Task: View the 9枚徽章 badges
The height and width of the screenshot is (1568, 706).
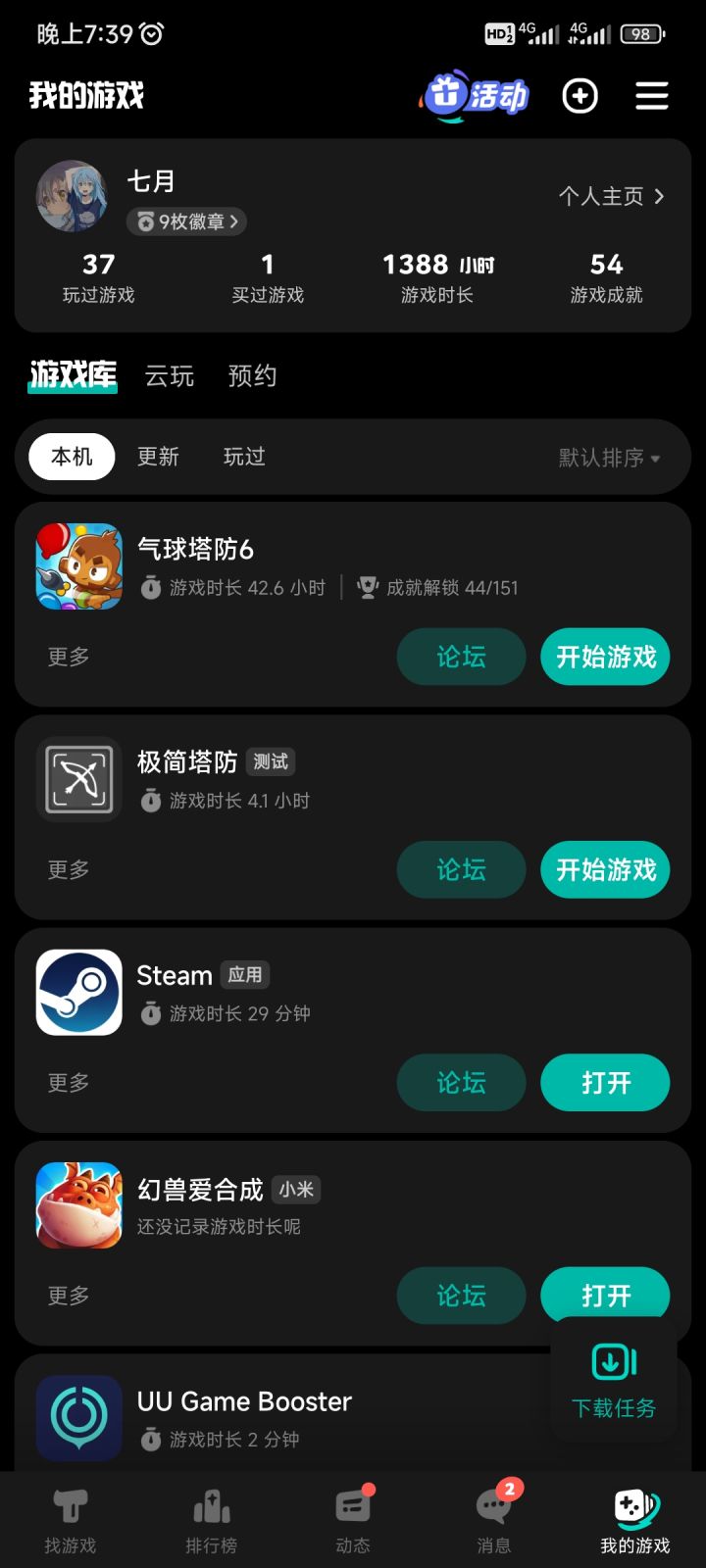Action: coord(186,221)
